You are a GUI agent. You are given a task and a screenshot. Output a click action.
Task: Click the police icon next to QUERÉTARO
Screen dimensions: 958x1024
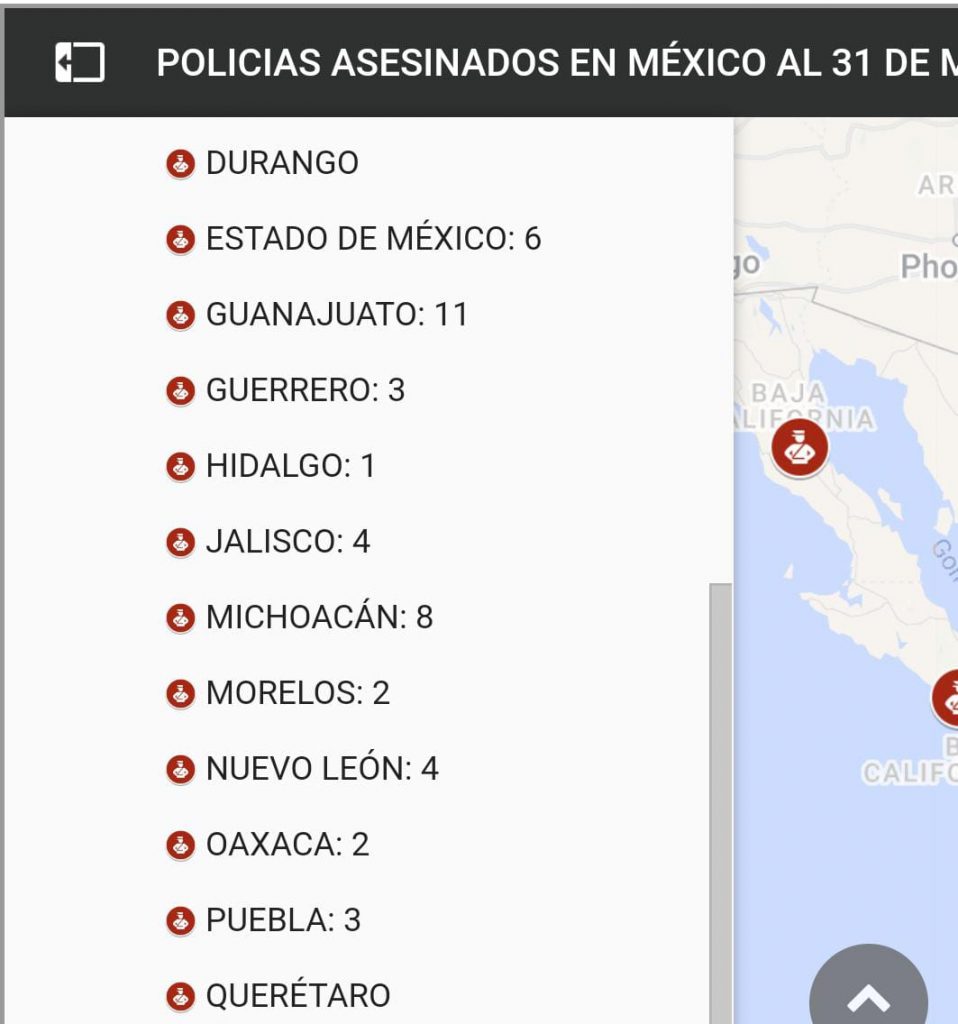tap(180, 994)
